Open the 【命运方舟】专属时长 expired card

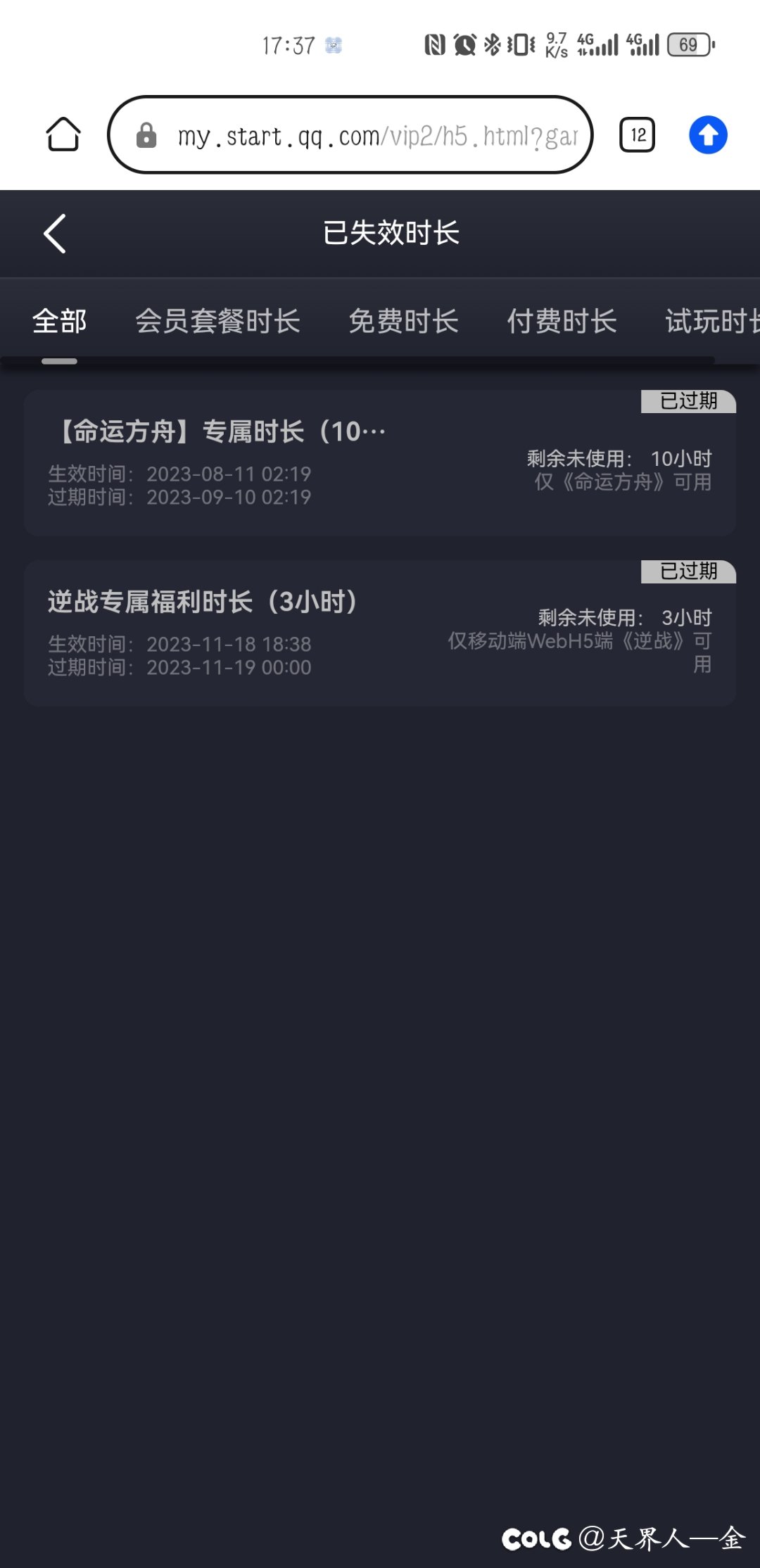pyautogui.click(x=380, y=463)
